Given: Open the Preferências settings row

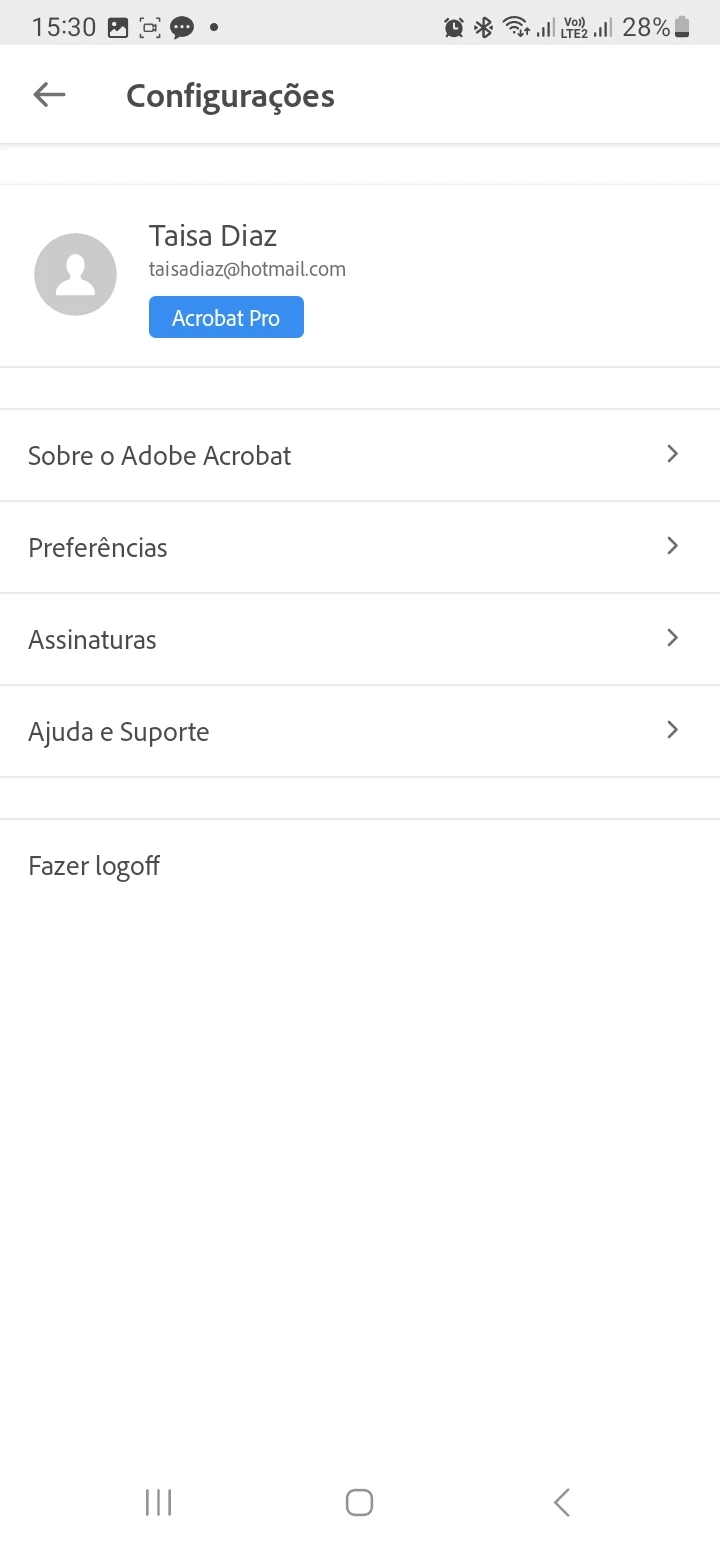Looking at the screenshot, I should [360, 547].
